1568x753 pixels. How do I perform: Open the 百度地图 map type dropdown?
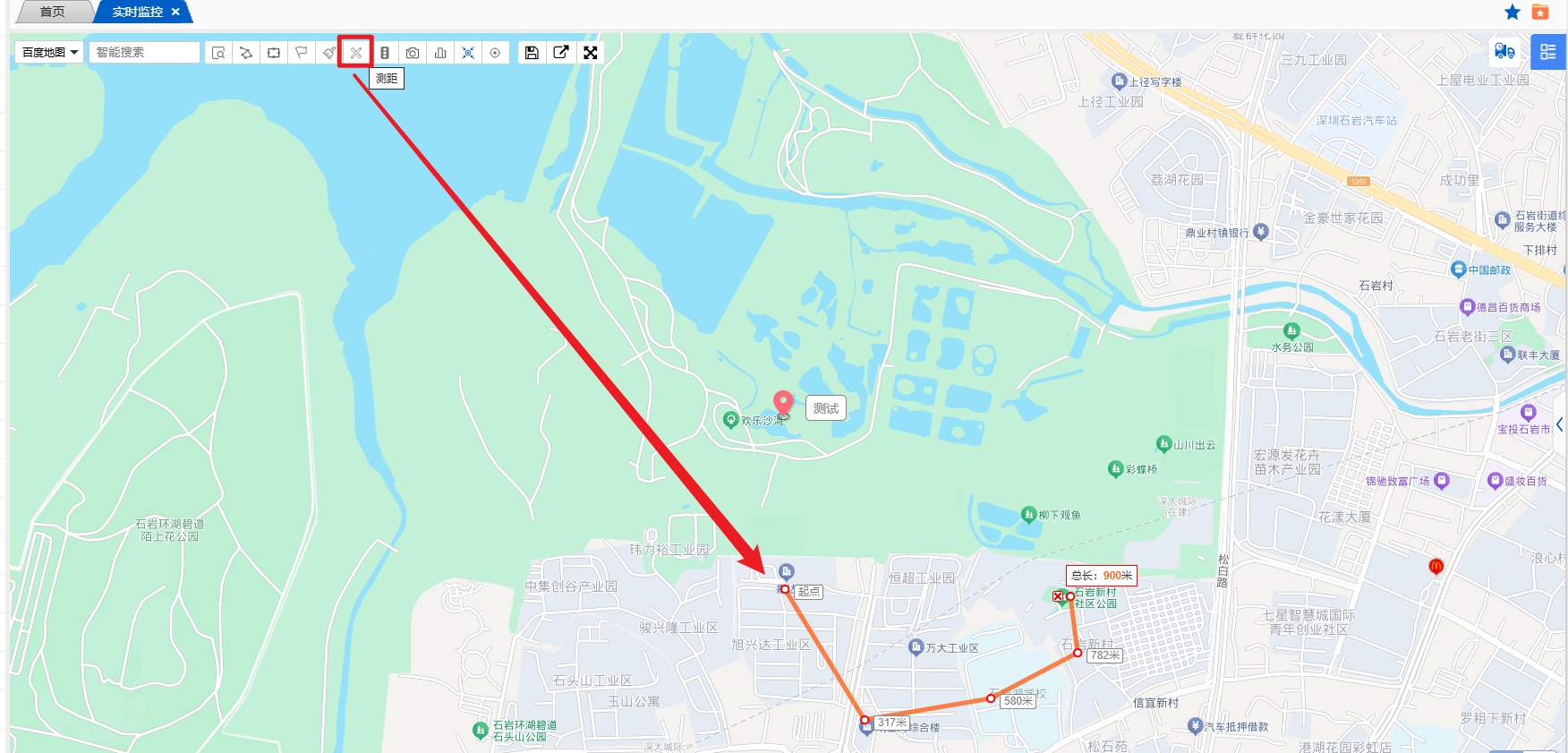click(50, 53)
